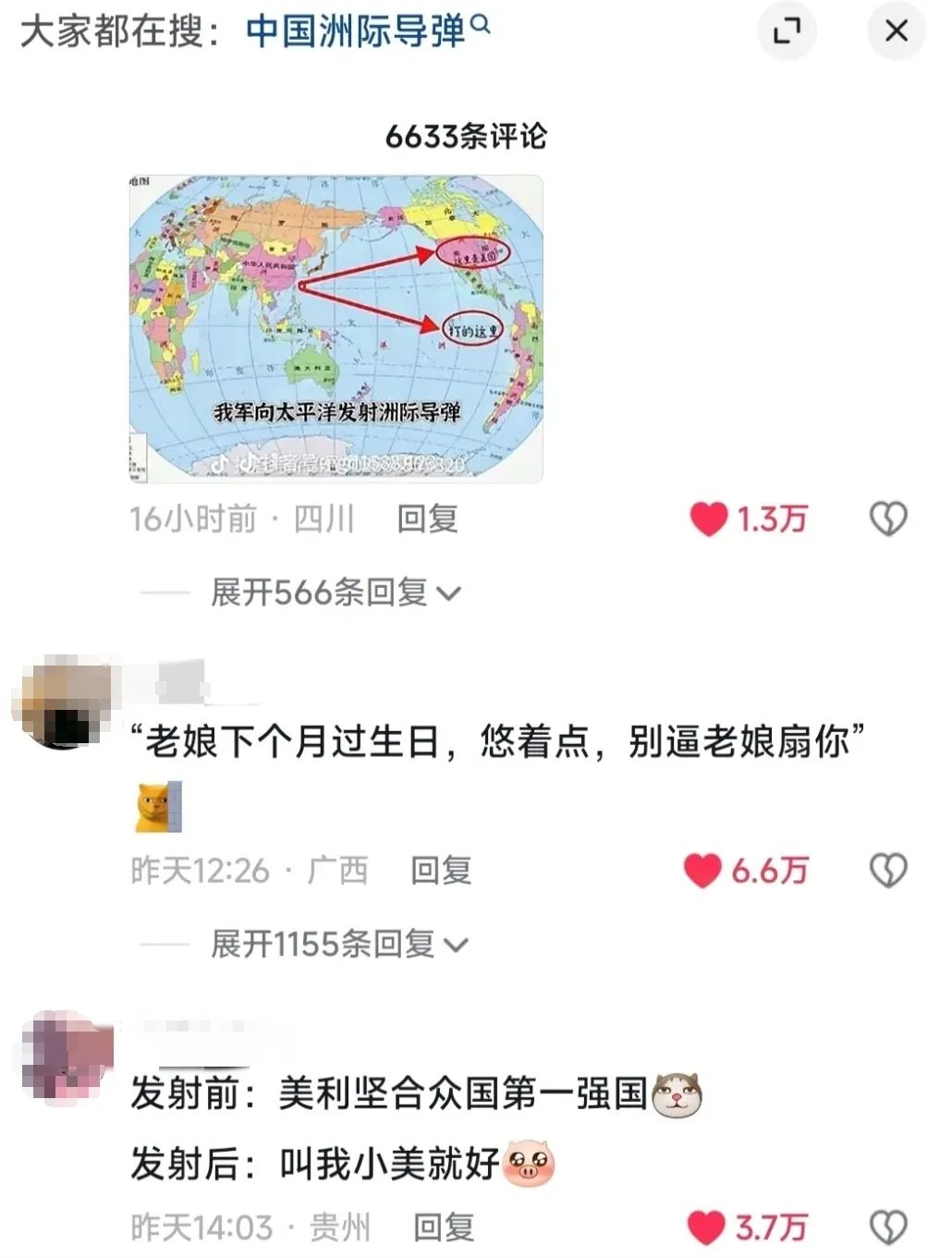Viewport: 952px width, 1258px height.
Task: Open the world map image in the comment
Action: (336, 328)
